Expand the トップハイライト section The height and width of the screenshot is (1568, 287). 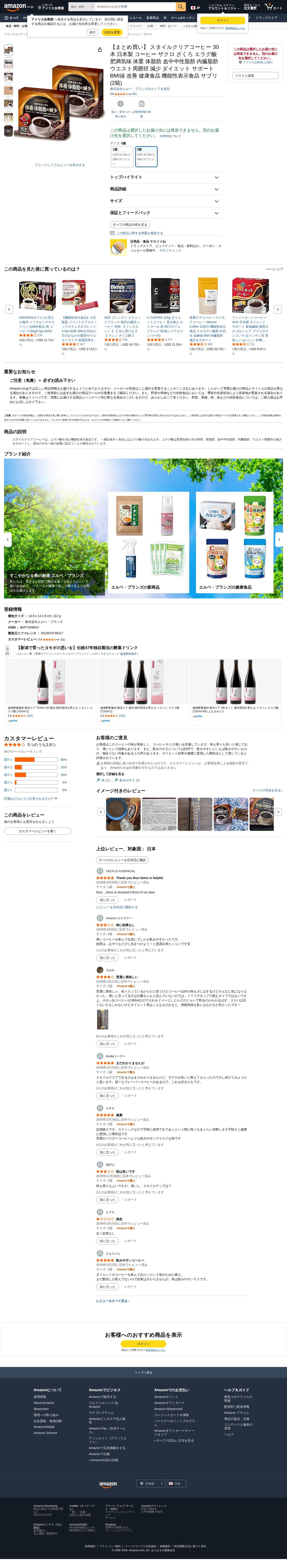click(165, 177)
